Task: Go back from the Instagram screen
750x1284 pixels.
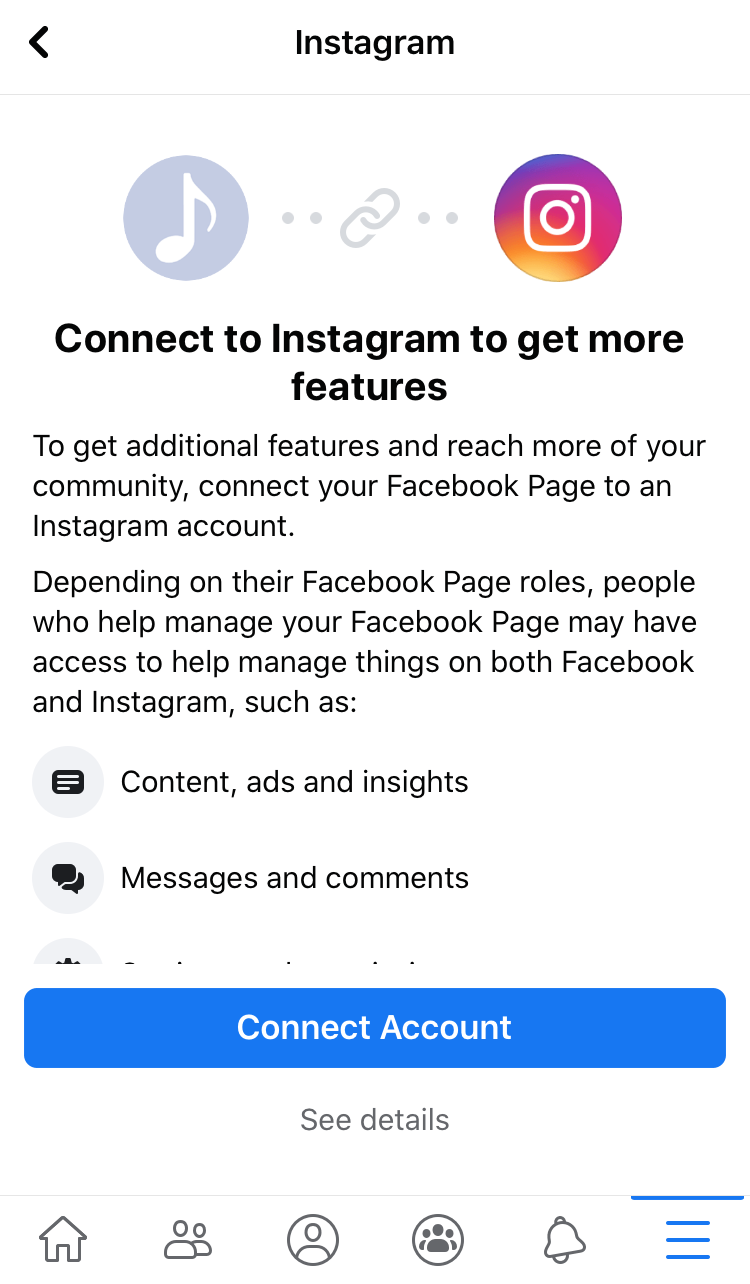Action: (39, 43)
